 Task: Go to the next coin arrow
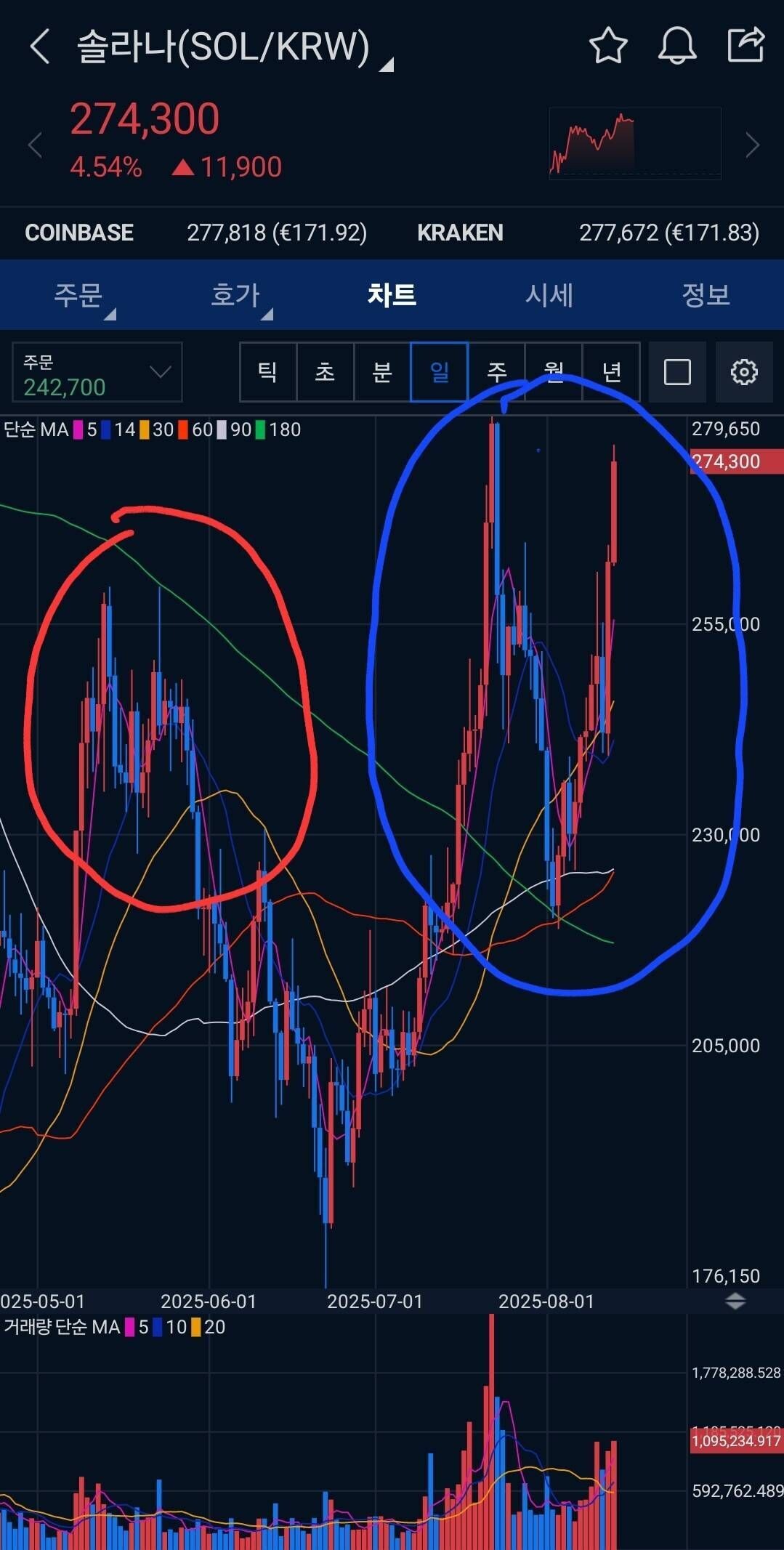pos(752,145)
